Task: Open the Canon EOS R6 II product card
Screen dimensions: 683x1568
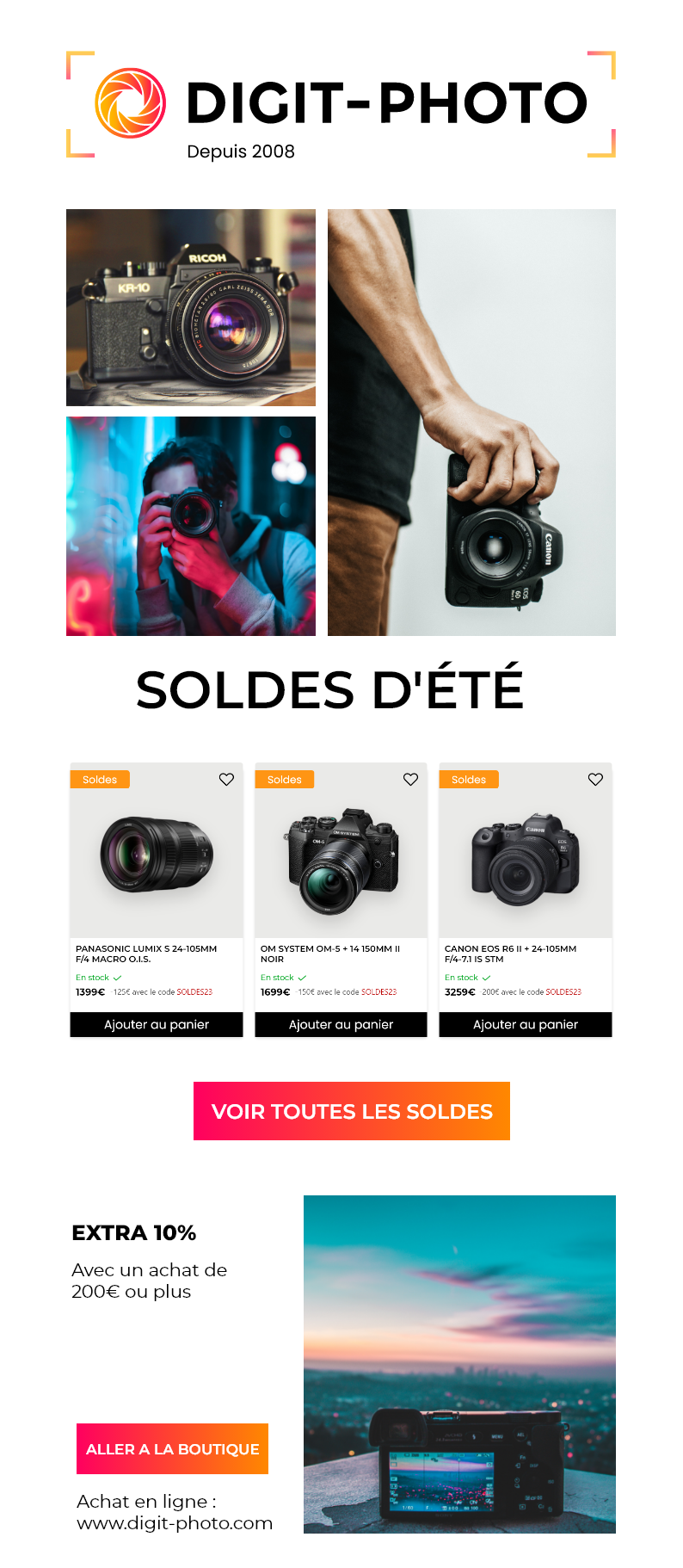Action: pyautogui.click(x=526, y=899)
